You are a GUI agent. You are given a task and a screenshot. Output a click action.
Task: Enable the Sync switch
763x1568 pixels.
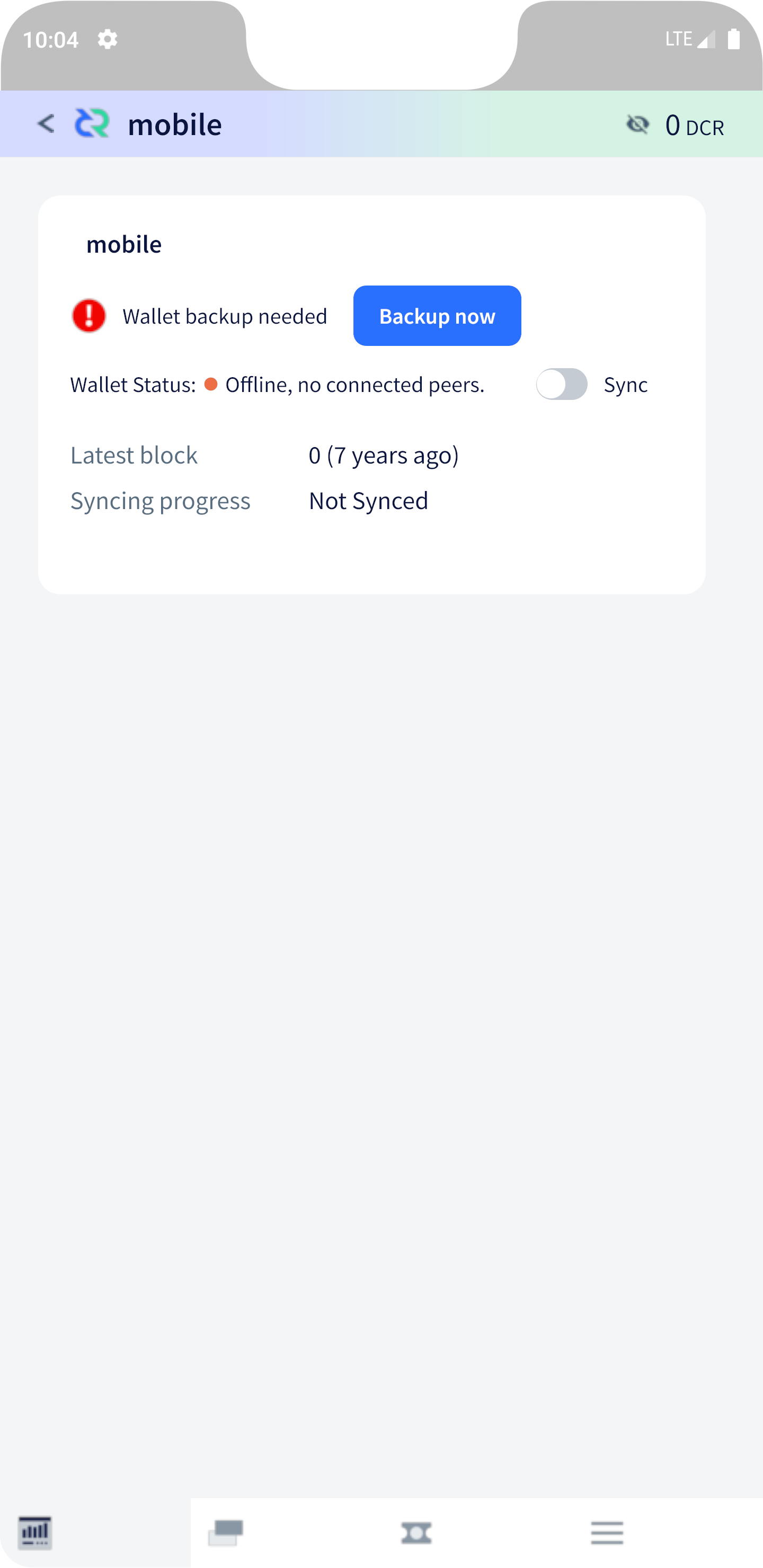tap(562, 385)
